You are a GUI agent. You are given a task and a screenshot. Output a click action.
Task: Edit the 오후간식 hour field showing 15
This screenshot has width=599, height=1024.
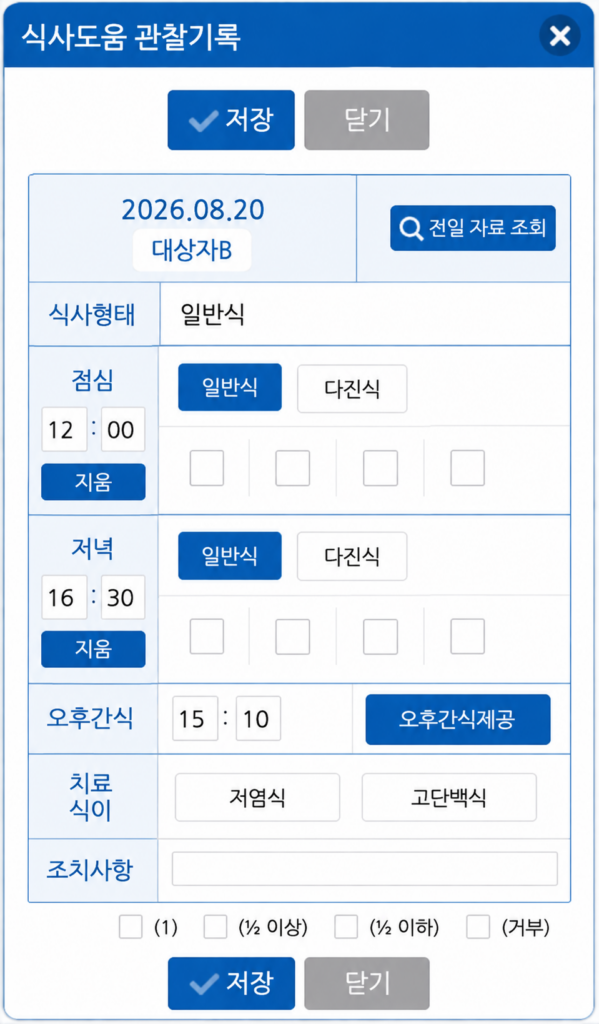pyautogui.click(x=195, y=718)
